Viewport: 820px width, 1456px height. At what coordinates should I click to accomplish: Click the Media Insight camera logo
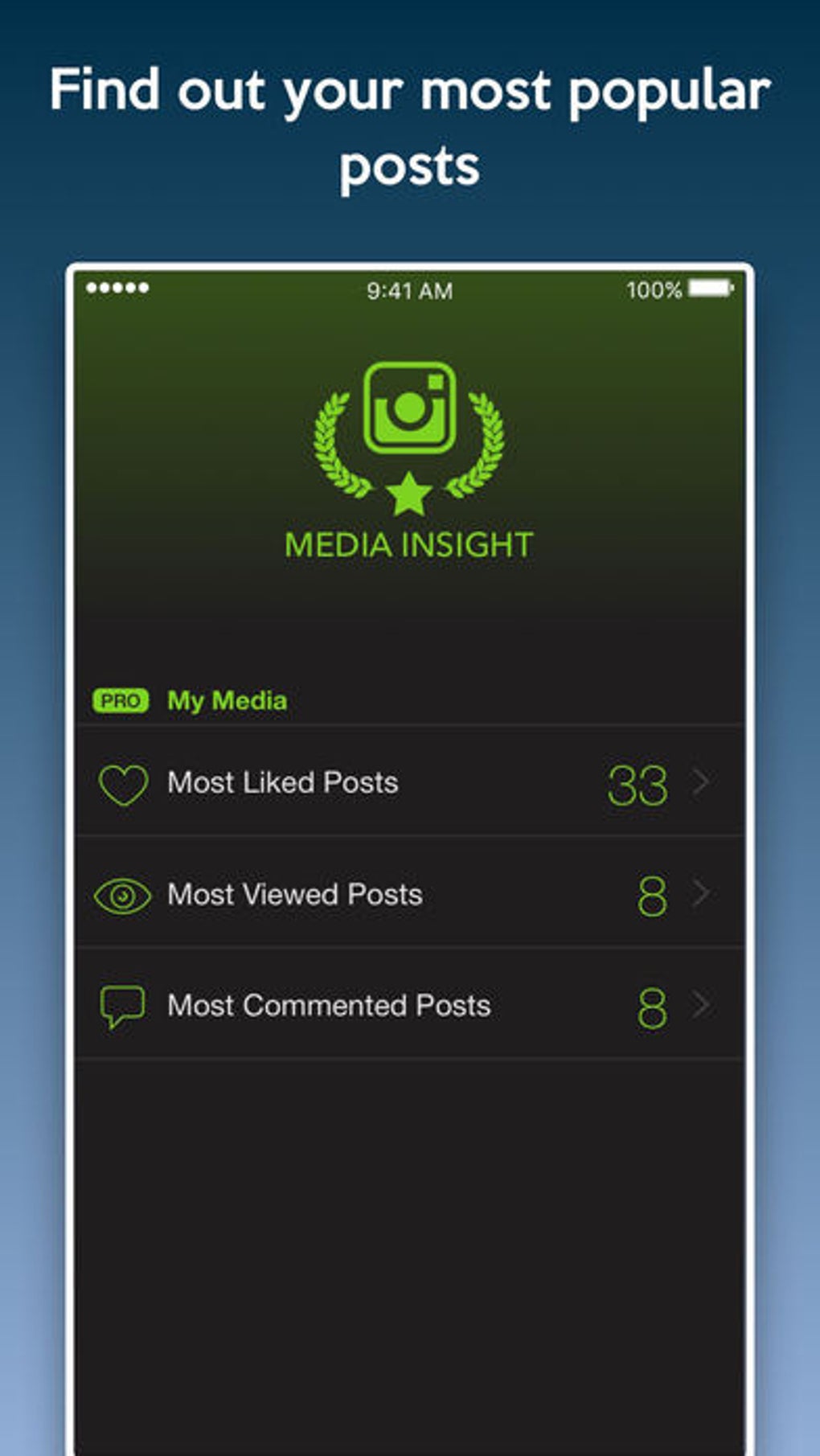tap(410, 410)
